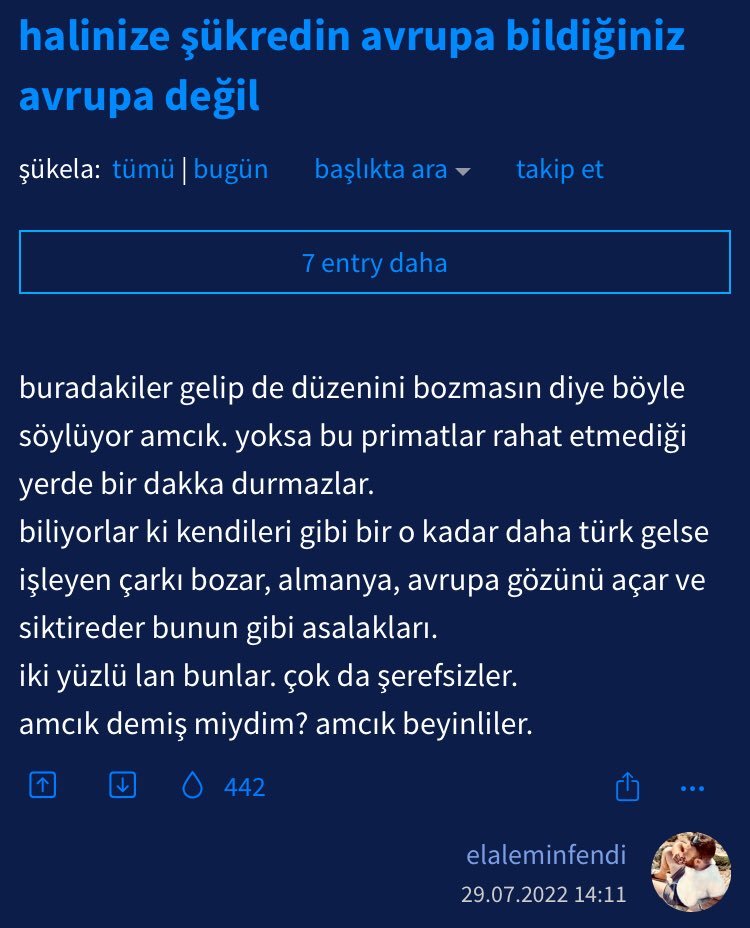Follow this thread with takip et
The height and width of the screenshot is (928, 750).
[559, 169]
